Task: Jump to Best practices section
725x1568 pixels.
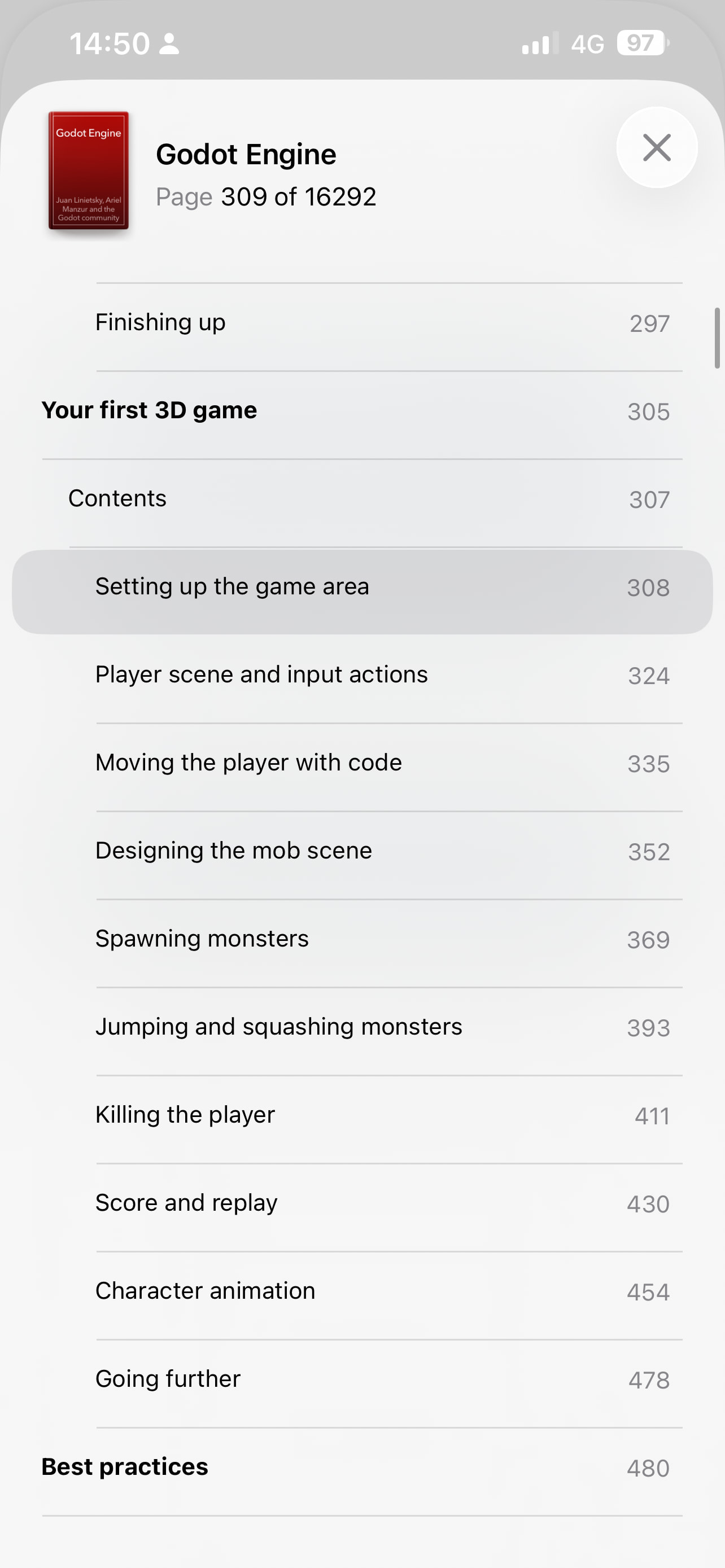Action: [362, 1468]
